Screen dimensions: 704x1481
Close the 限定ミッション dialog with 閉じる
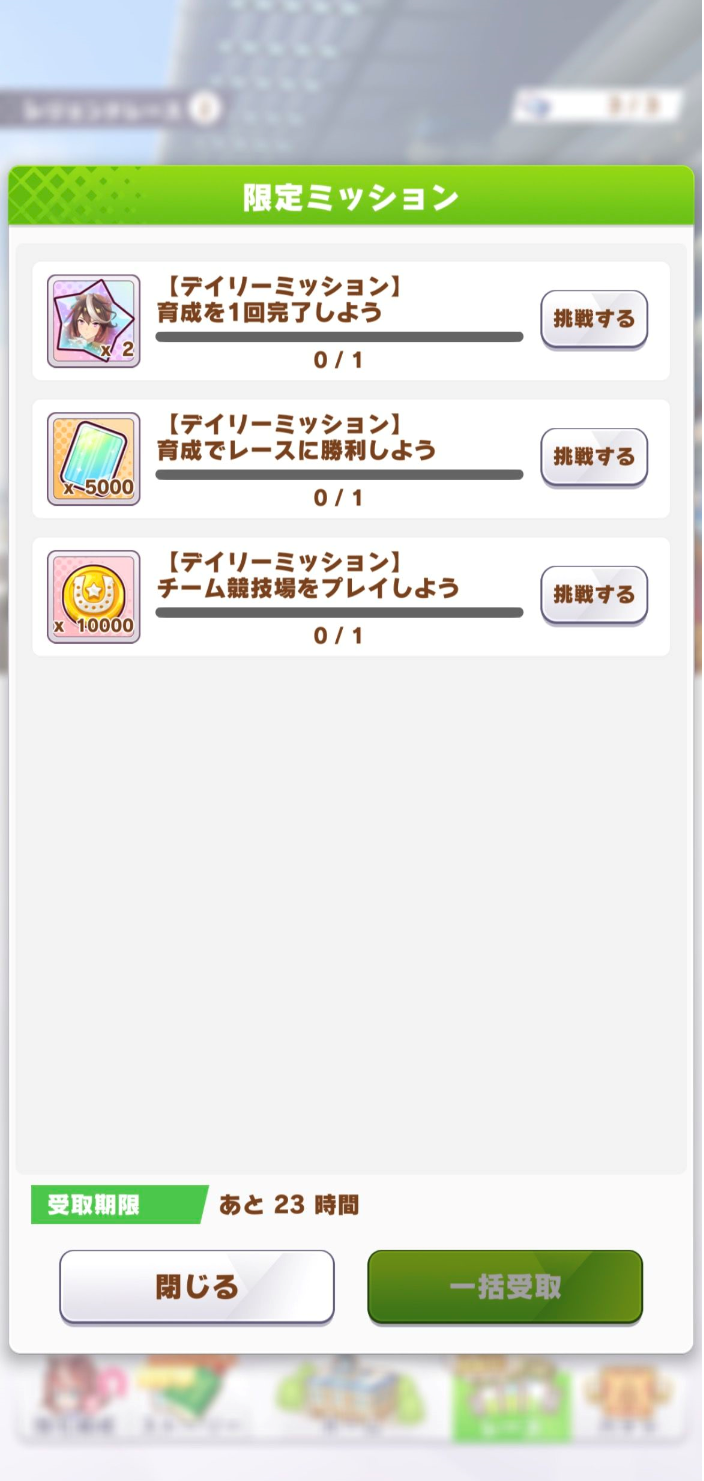click(x=197, y=1287)
